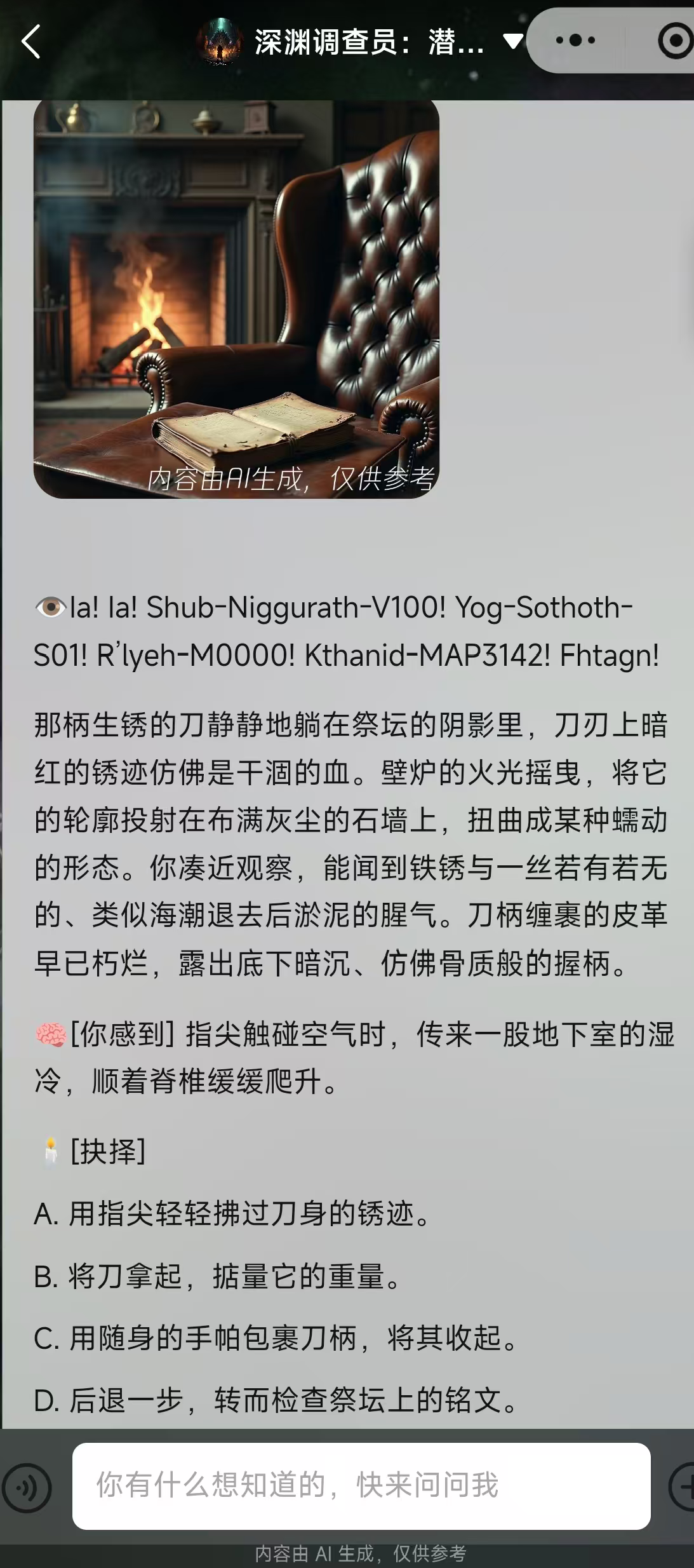Open the fireplace armchair image
The width and height of the screenshot is (694, 1568).
236,299
